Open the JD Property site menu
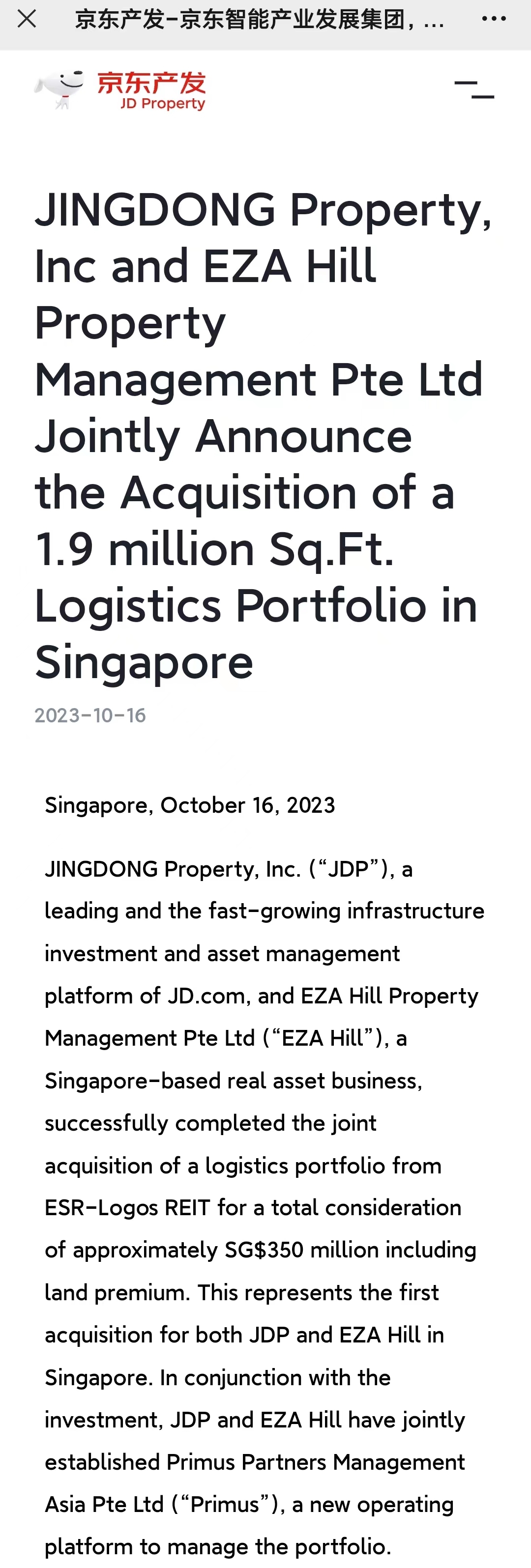Screen dimensions: 531x1568 click(474, 90)
